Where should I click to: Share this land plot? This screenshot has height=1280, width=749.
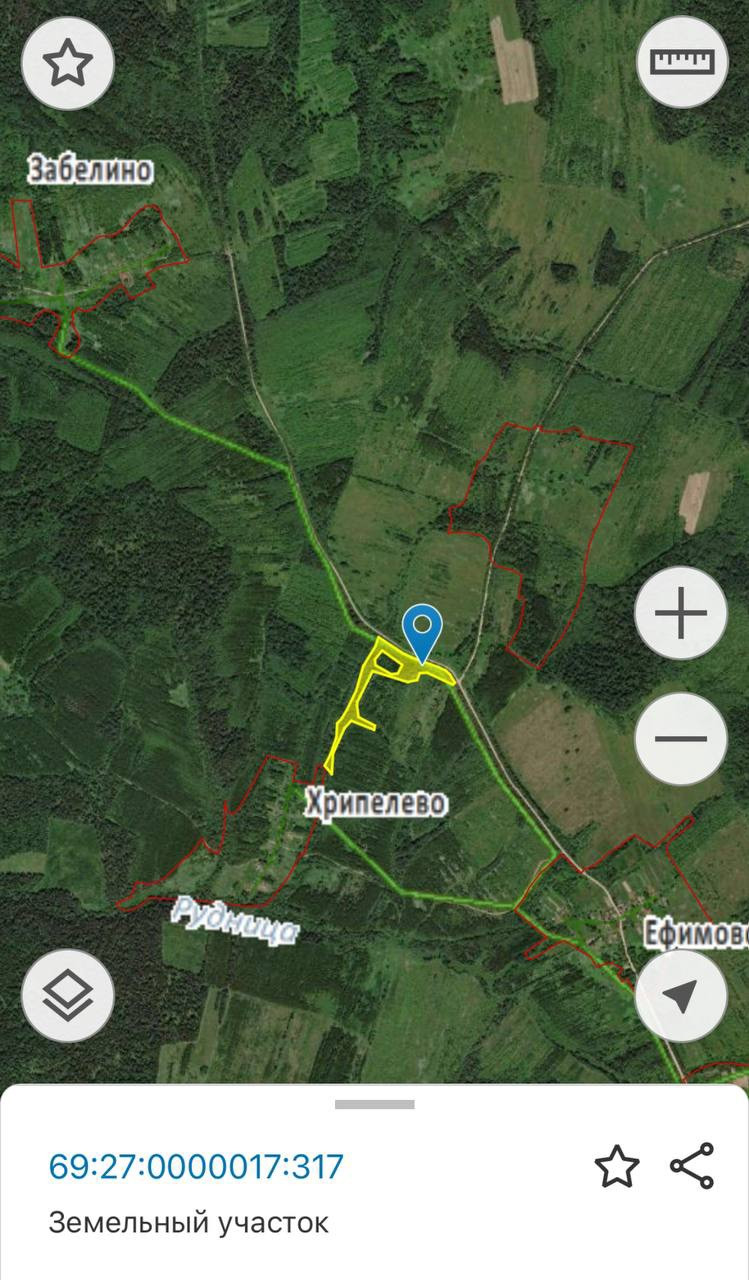click(x=692, y=1166)
